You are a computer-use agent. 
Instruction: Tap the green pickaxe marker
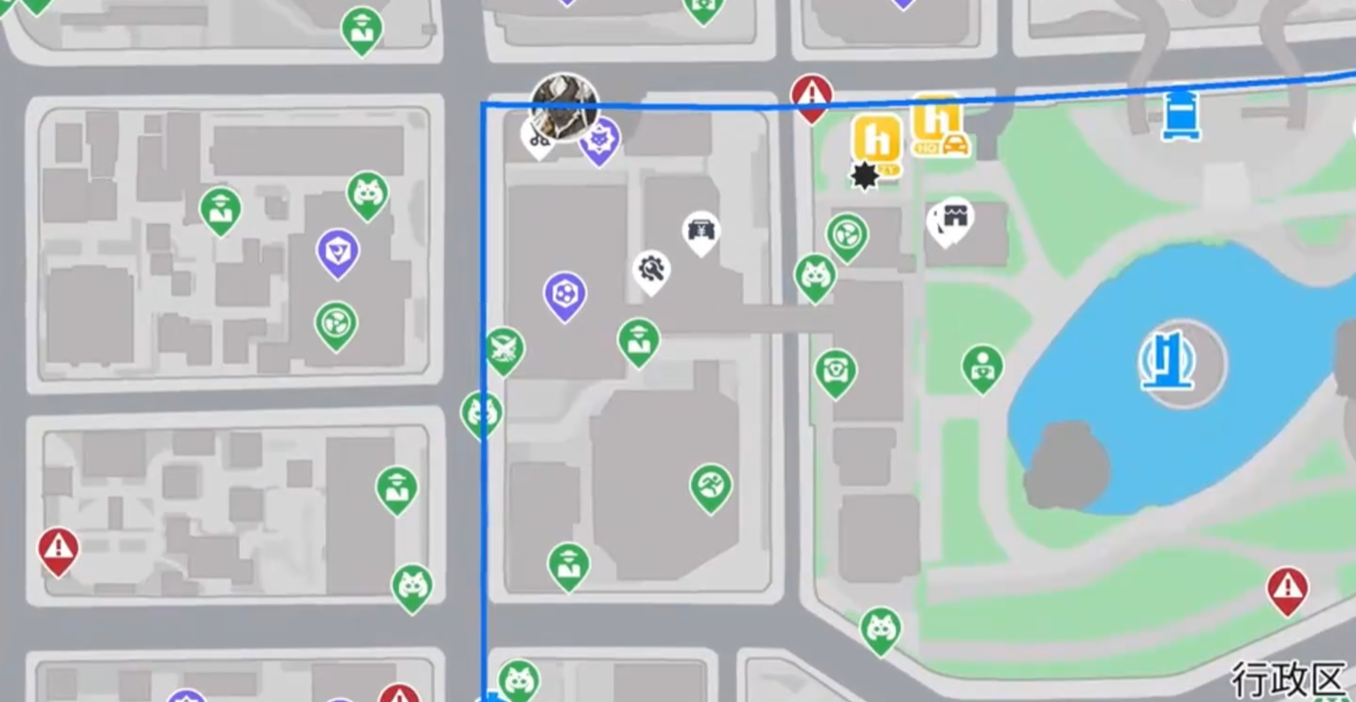pyautogui.click(x=710, y=487)
